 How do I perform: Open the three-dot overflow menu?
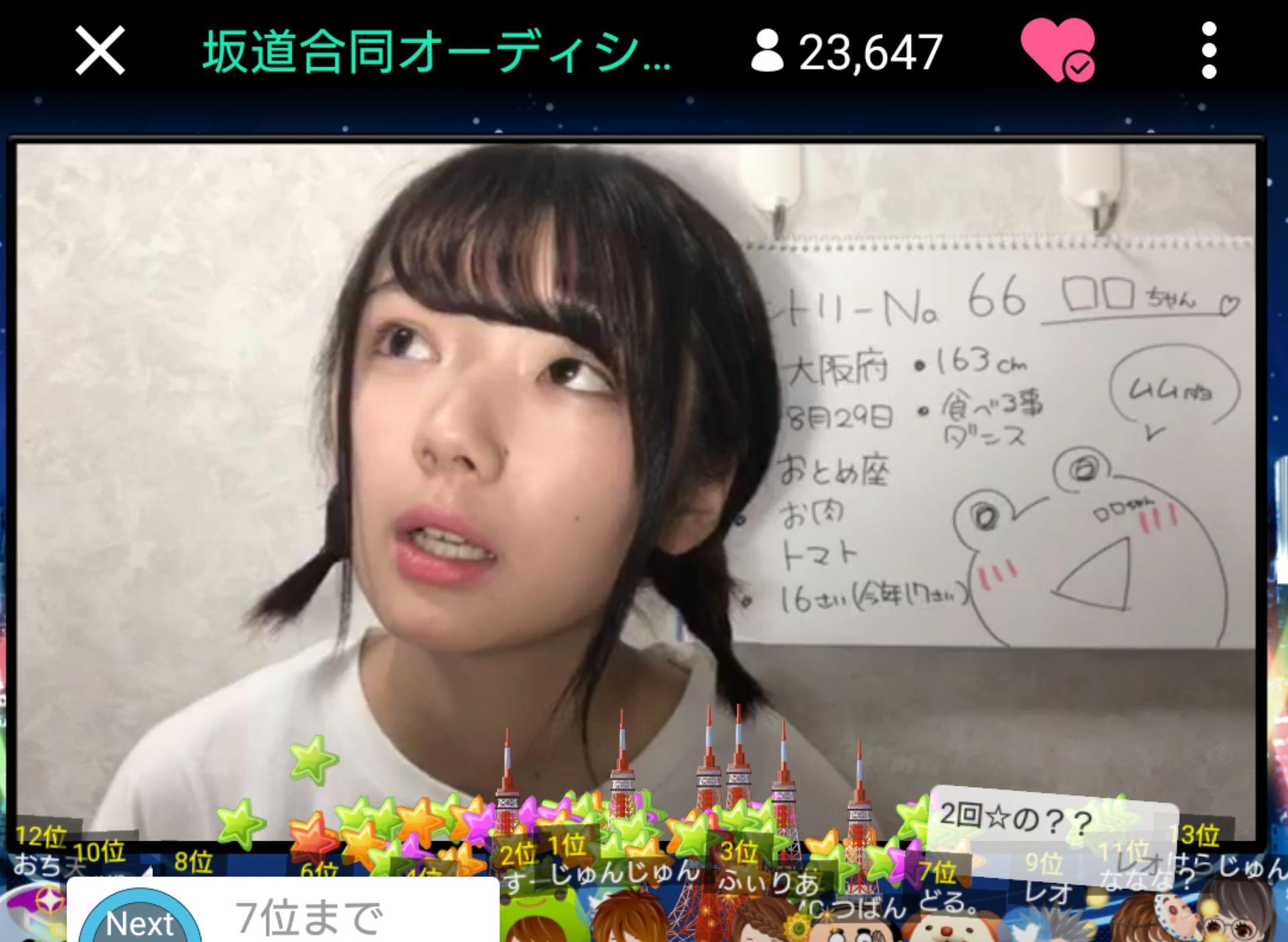point(1209,51)
